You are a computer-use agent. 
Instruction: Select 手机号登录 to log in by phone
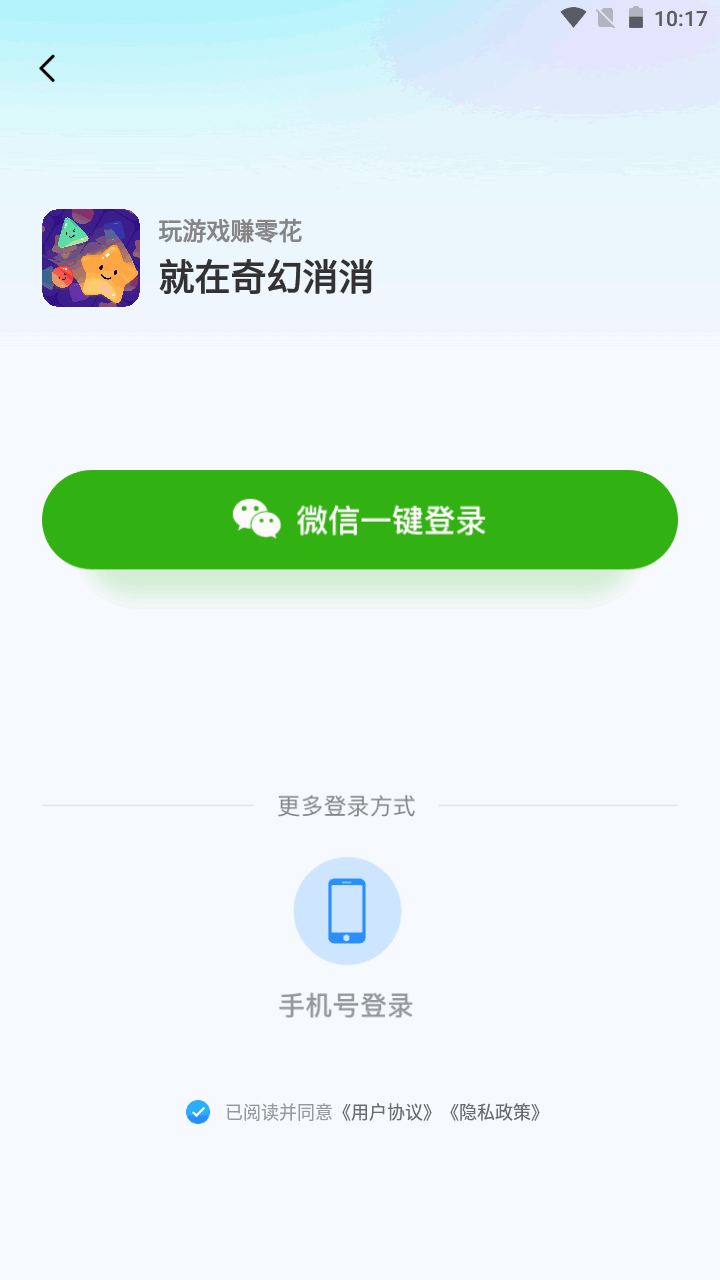click(x=347, y=1007)
